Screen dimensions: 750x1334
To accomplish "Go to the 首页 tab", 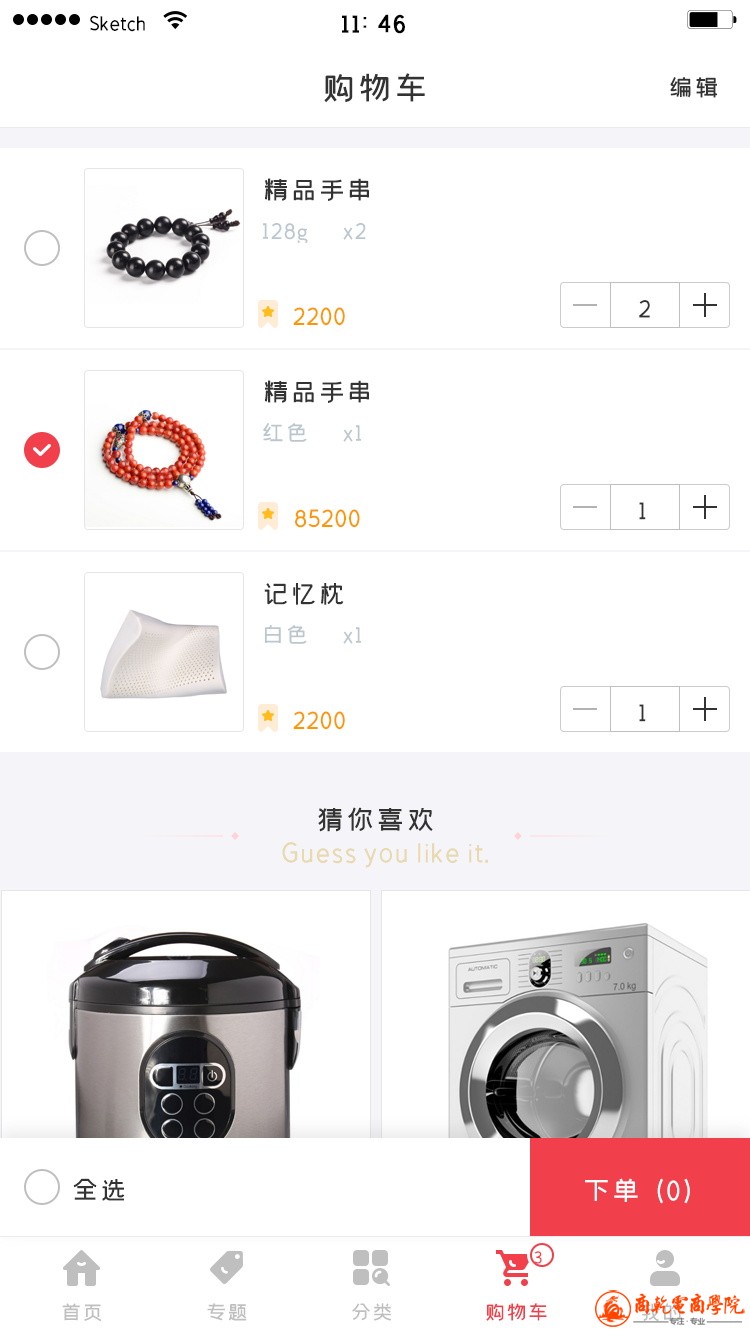I will (82, 1284).
